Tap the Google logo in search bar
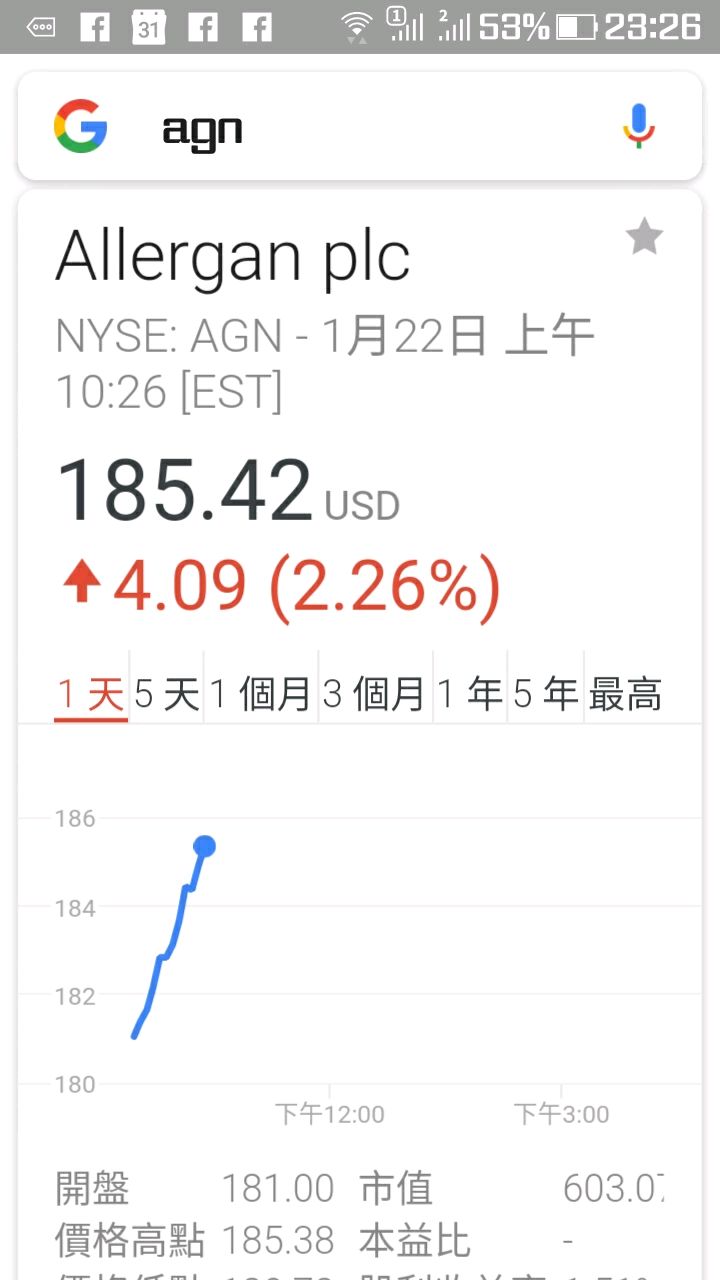720x1280 pixels. tap(80, 127)
